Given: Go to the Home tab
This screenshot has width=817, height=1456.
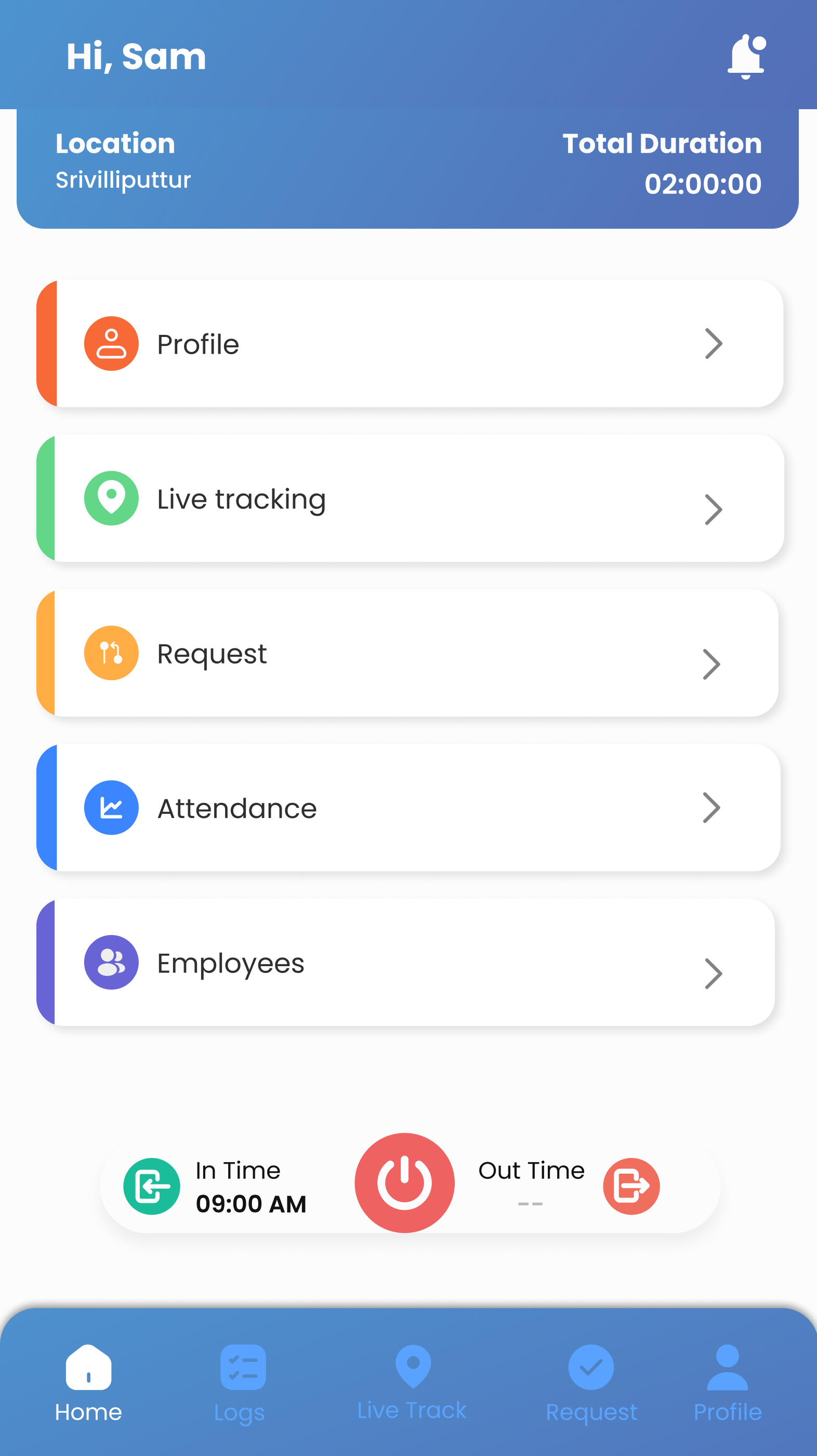Looking at the screenshot, I should pyautogui.click(x=88, y=1383).
